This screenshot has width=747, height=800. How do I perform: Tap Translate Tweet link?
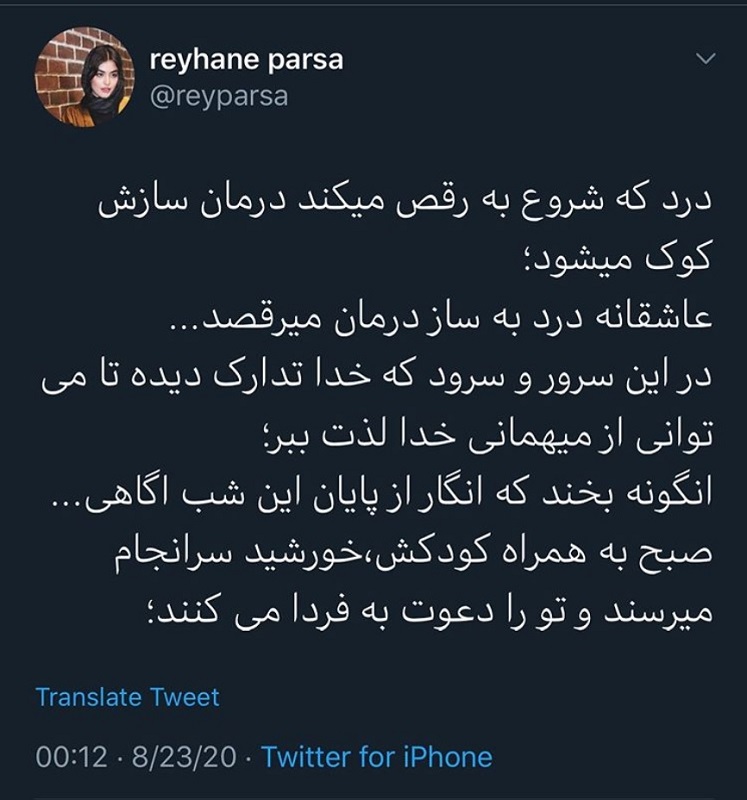[127, 696]
